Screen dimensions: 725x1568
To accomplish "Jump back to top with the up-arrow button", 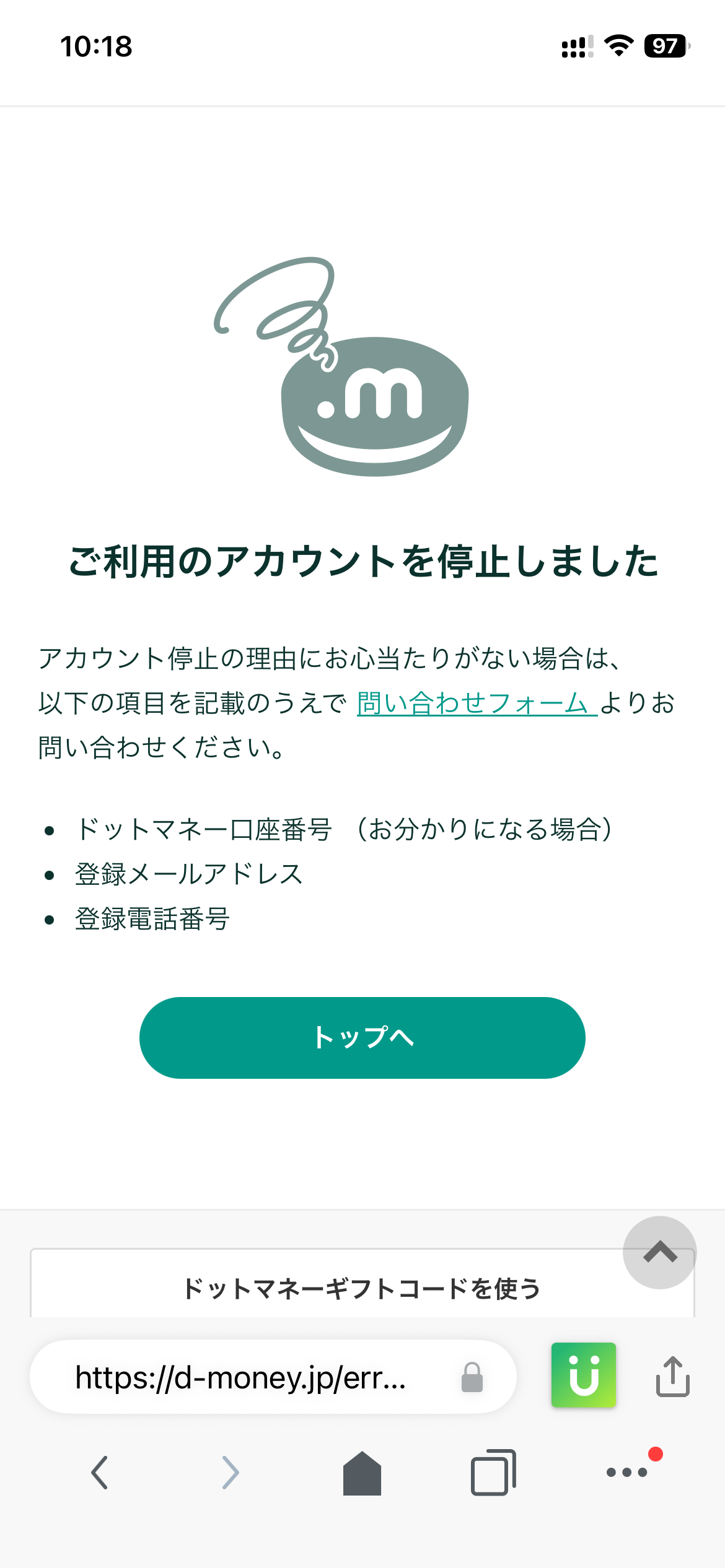I will pyautogui.click(x=659, y=1252).
